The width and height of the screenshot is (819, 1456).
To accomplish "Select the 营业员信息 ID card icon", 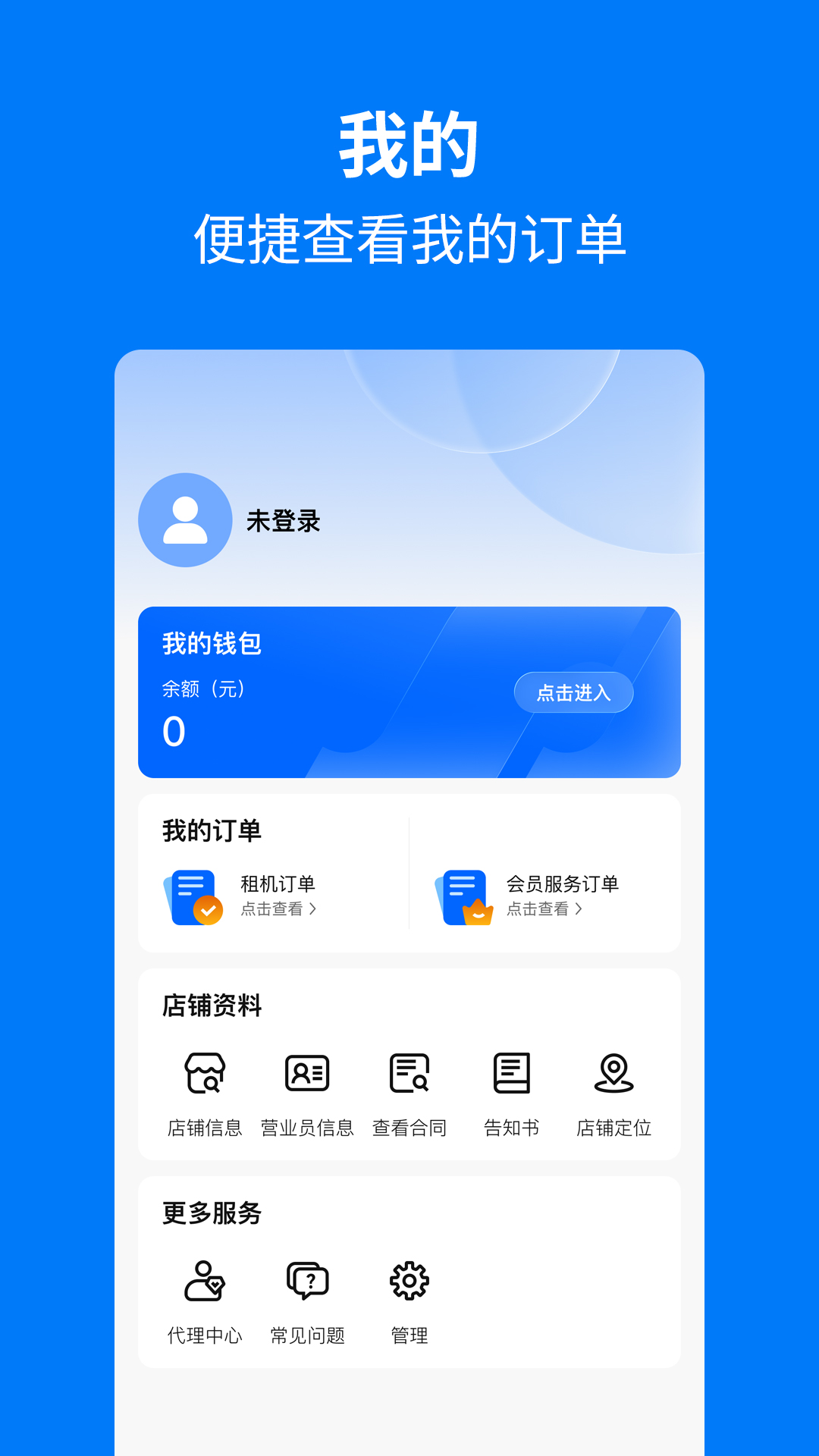I will coord(306,1073).
